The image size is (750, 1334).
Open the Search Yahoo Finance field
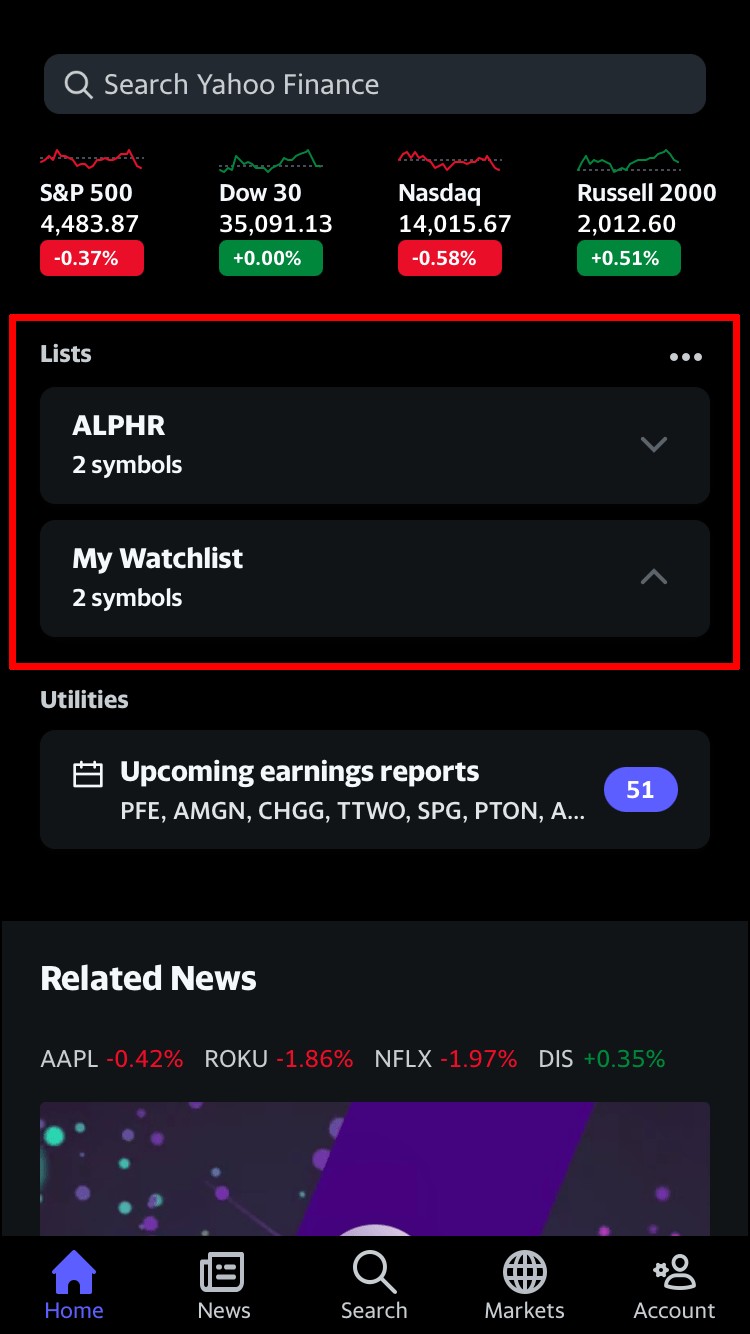click(375, 84)
